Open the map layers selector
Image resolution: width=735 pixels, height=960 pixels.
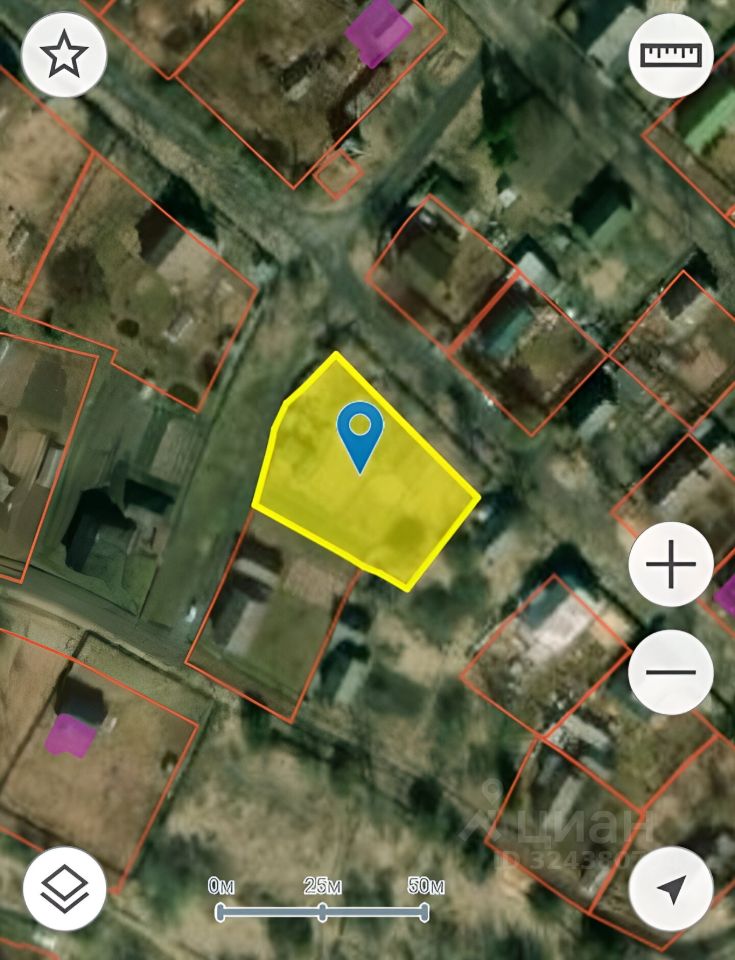point(64,888)
